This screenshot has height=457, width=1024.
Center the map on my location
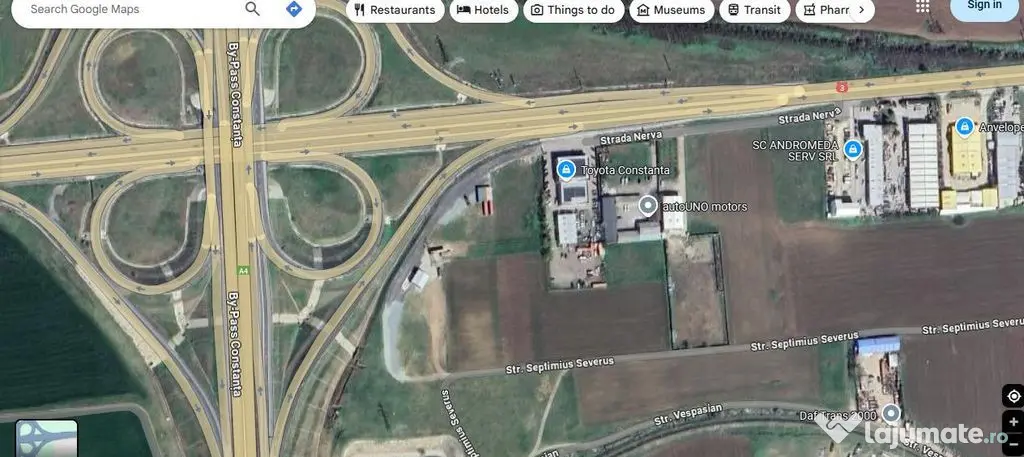point(1013,396)
